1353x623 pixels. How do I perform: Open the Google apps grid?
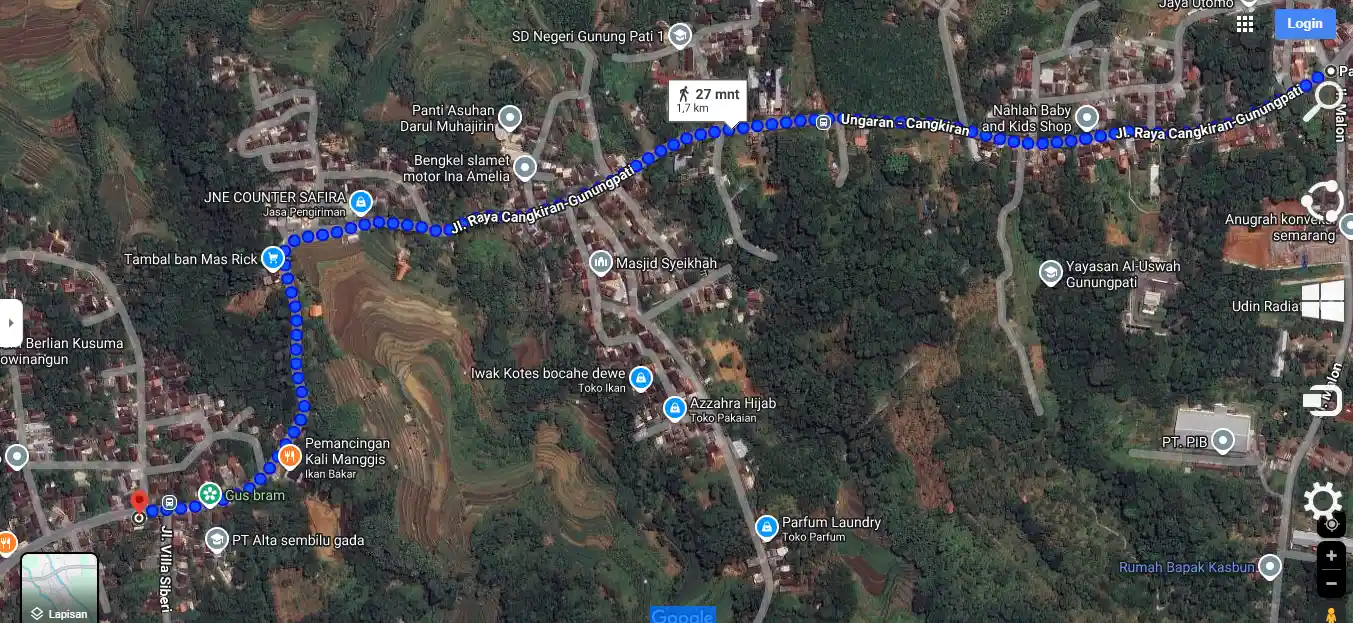click(1245, 24)
